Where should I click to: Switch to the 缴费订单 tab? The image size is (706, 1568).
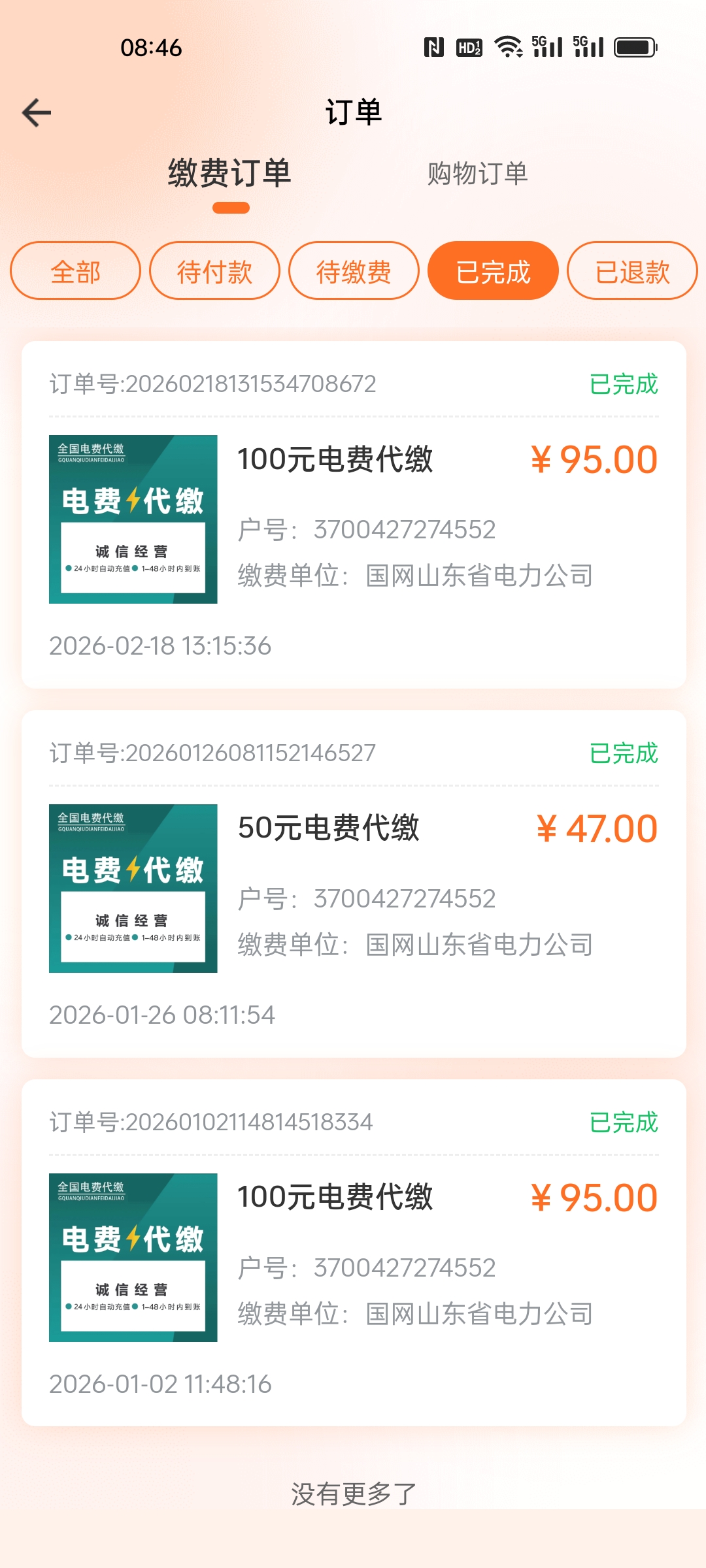(x=231, y=174)
